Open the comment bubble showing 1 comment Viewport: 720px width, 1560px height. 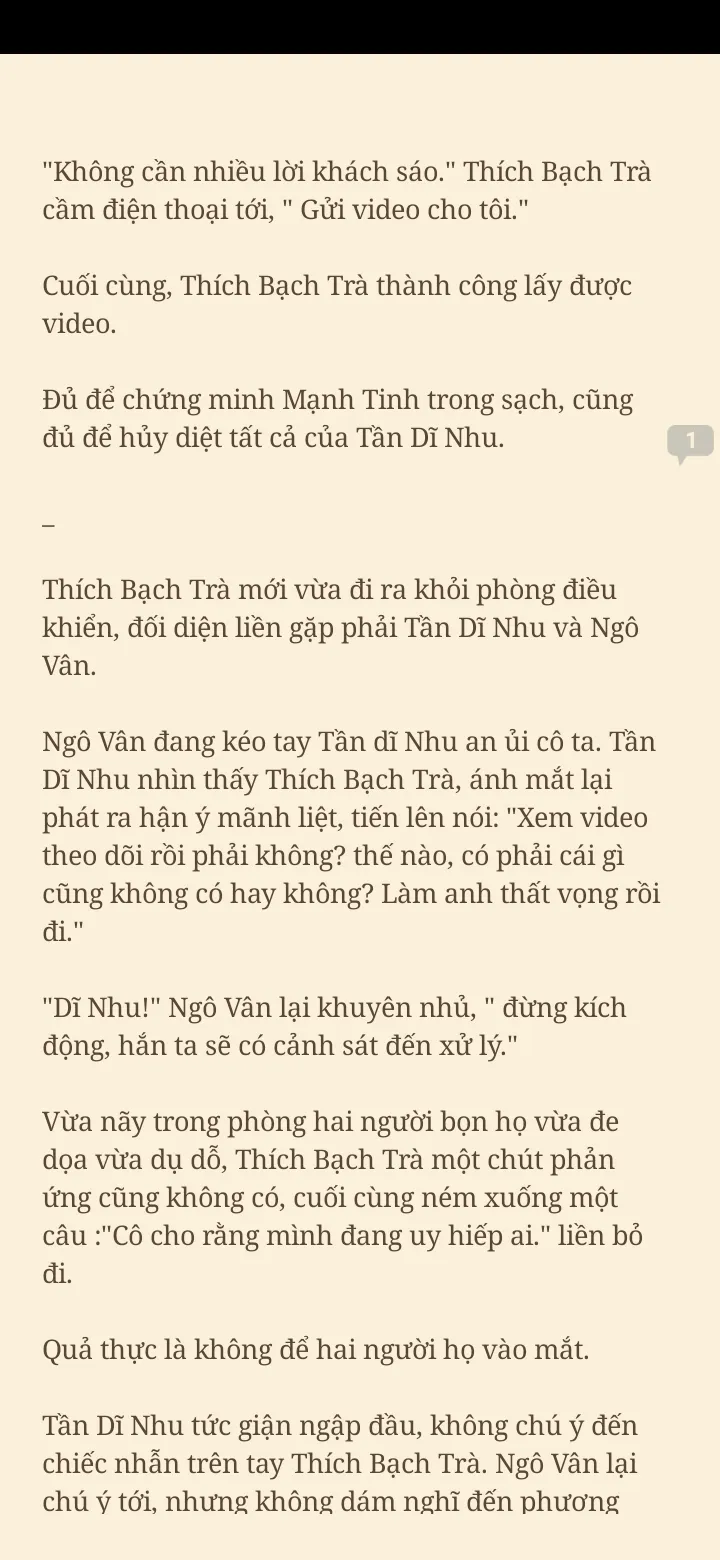coord(690,441)
